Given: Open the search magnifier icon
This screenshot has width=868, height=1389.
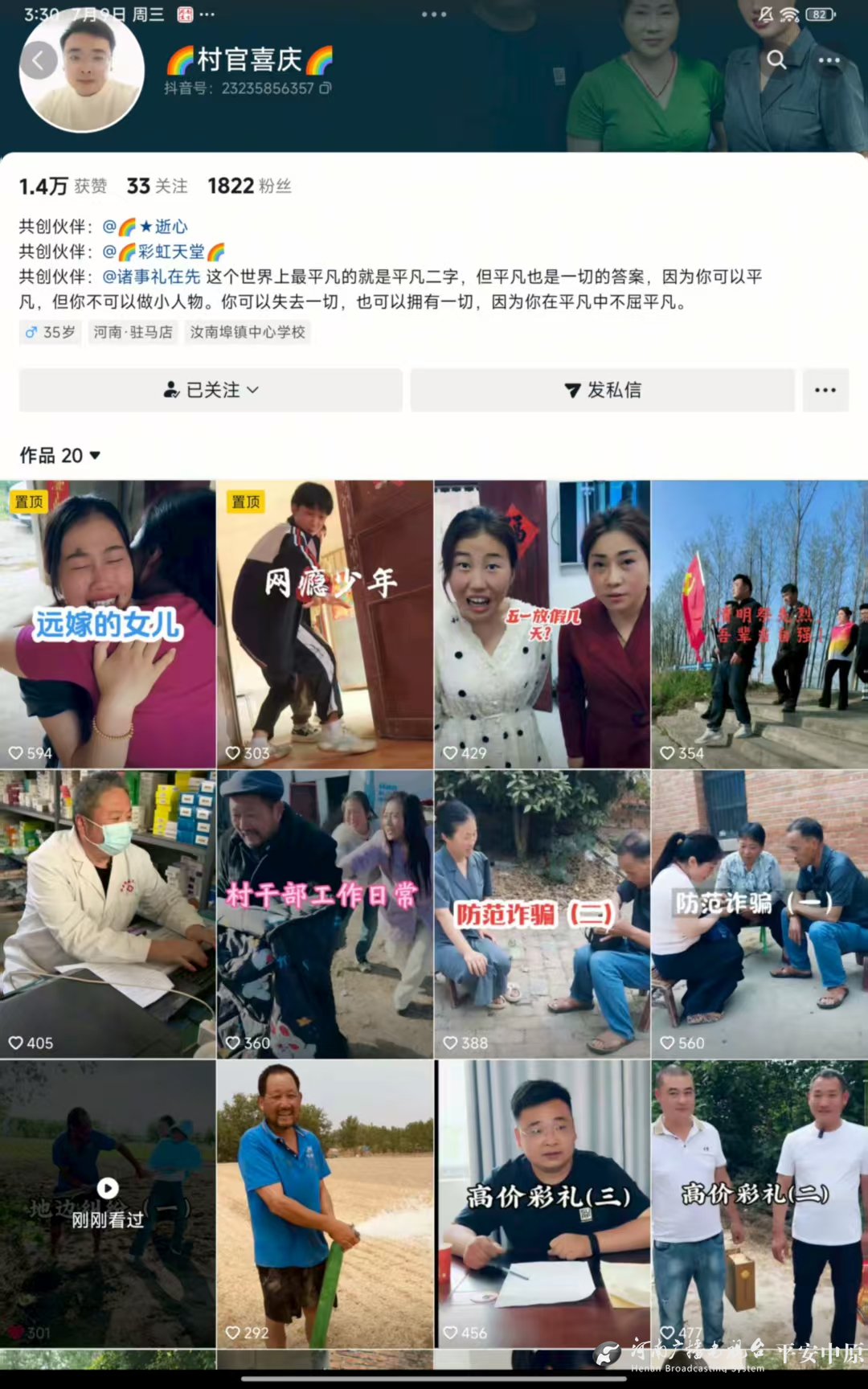Looking at the screenshot, I should click(776, 59).
